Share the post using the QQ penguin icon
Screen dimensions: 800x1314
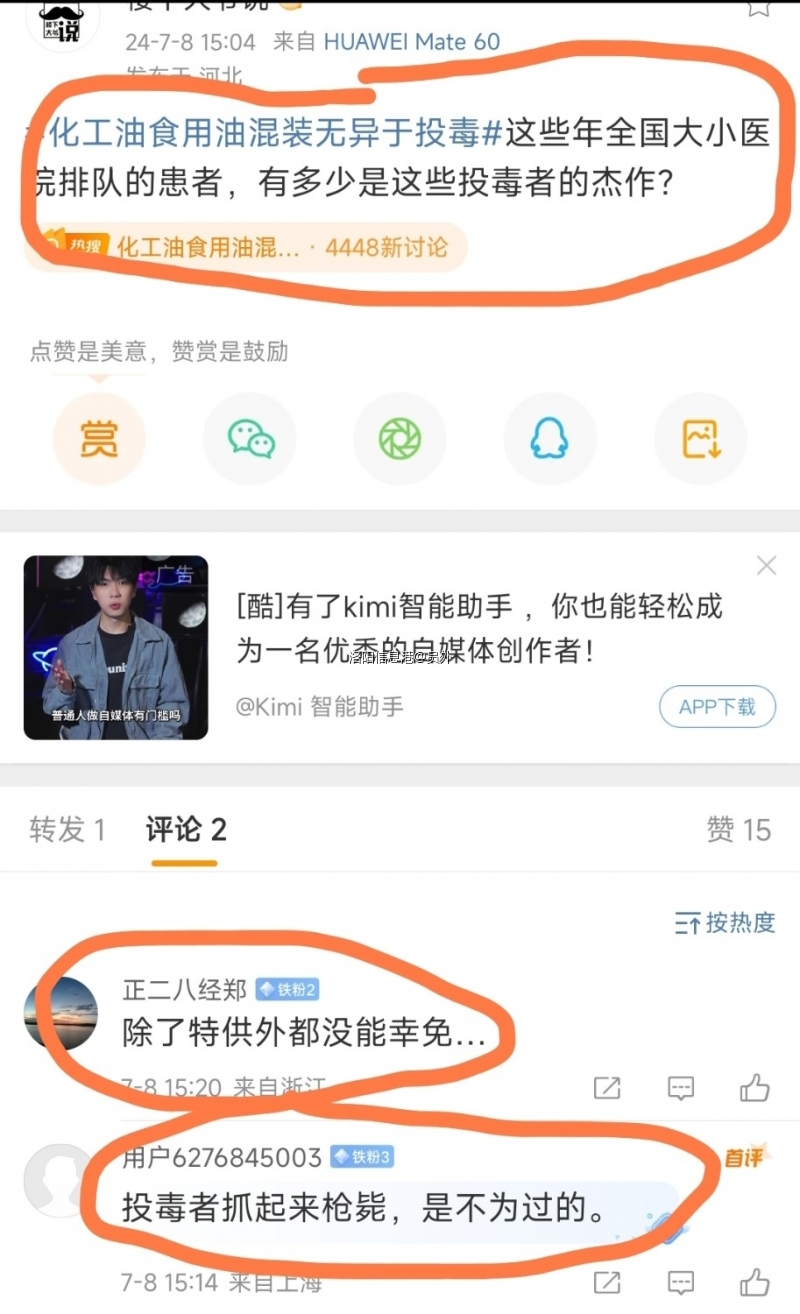[549, 438]
